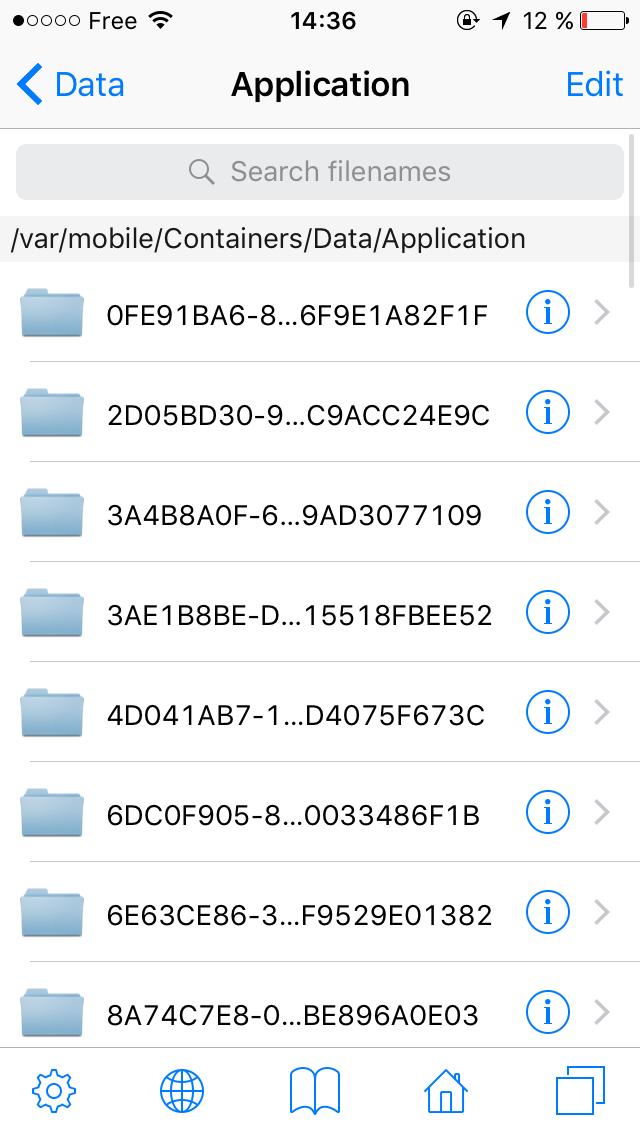Tap Edit in the top bar
640x1136 pixels.
coord(594,85)
